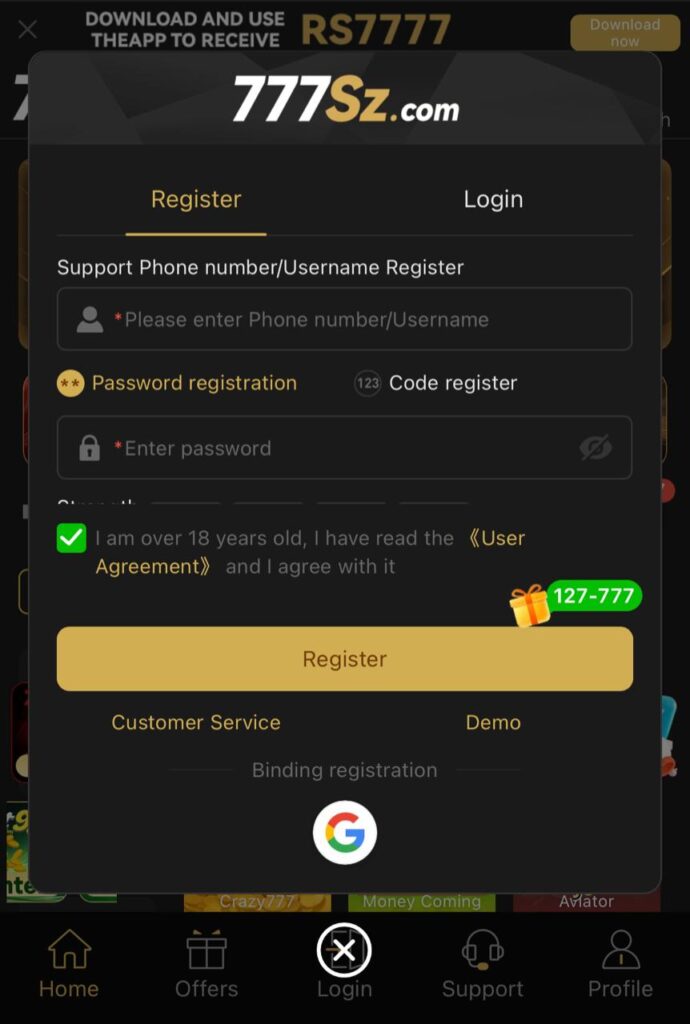This screenshot has width=690, height=1024.
Task: Uncheck the over 18 agreement checkbox
Action: (72, 539)
